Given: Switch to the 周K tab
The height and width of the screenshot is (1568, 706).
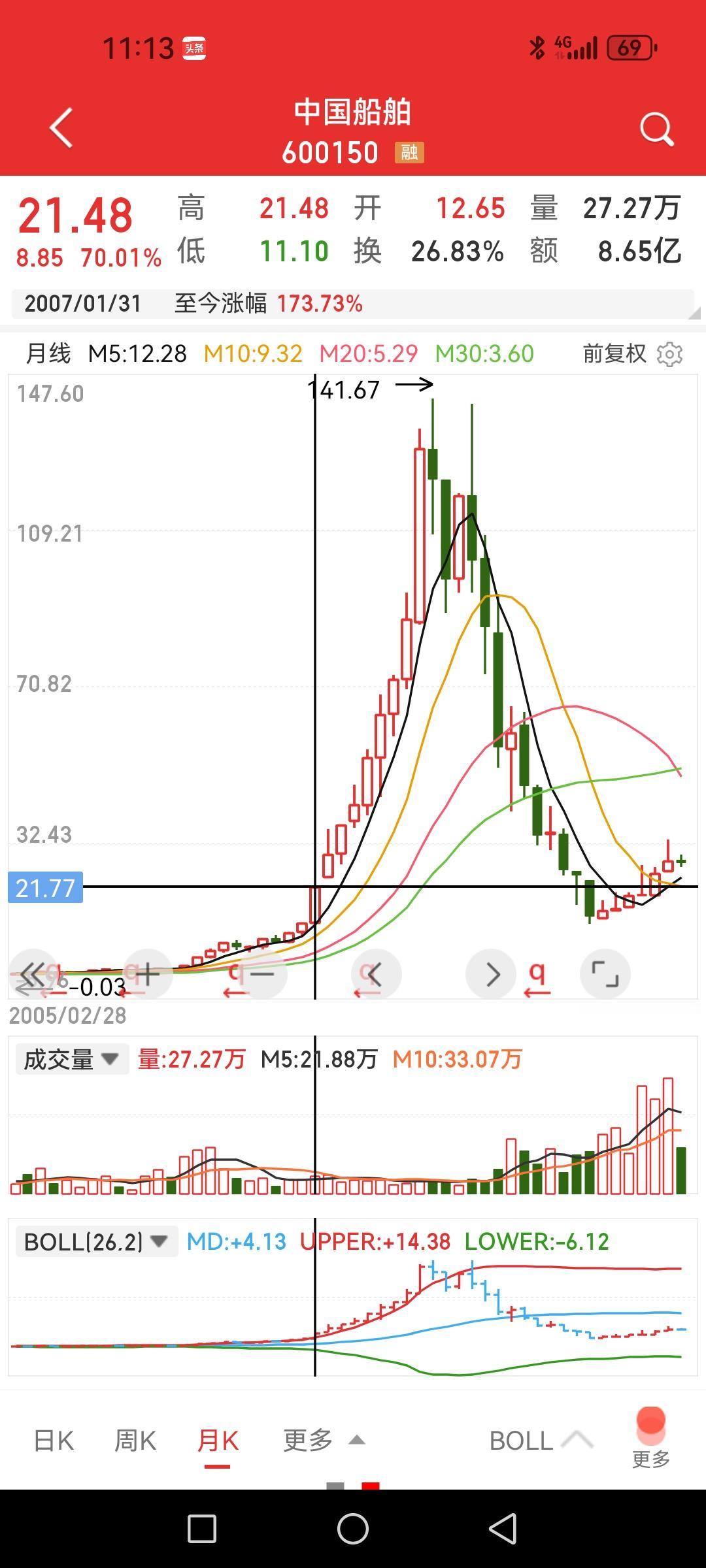Looking at the screenshot, I should pyautogui.click(x=135, y=1441).
